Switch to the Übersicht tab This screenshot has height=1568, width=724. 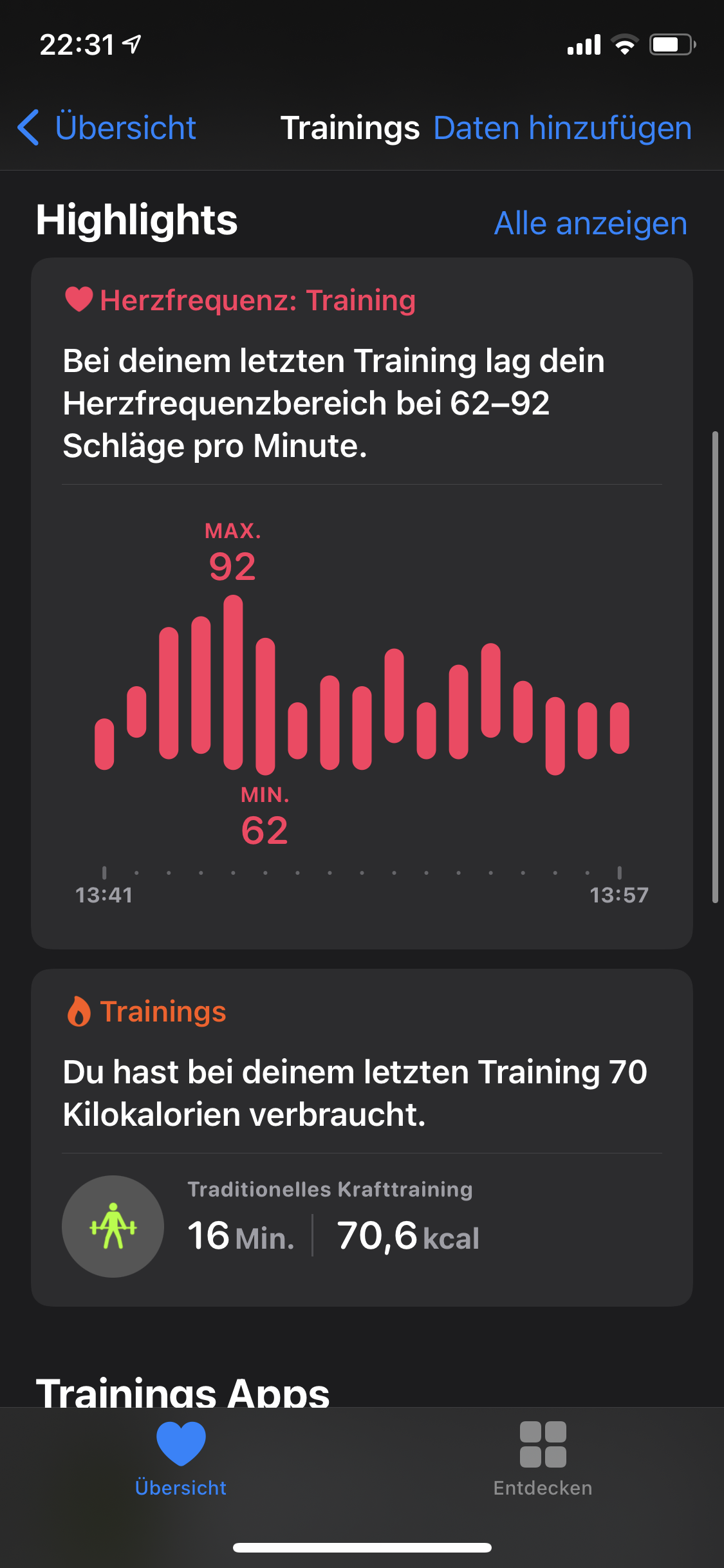coord(181,1459)
